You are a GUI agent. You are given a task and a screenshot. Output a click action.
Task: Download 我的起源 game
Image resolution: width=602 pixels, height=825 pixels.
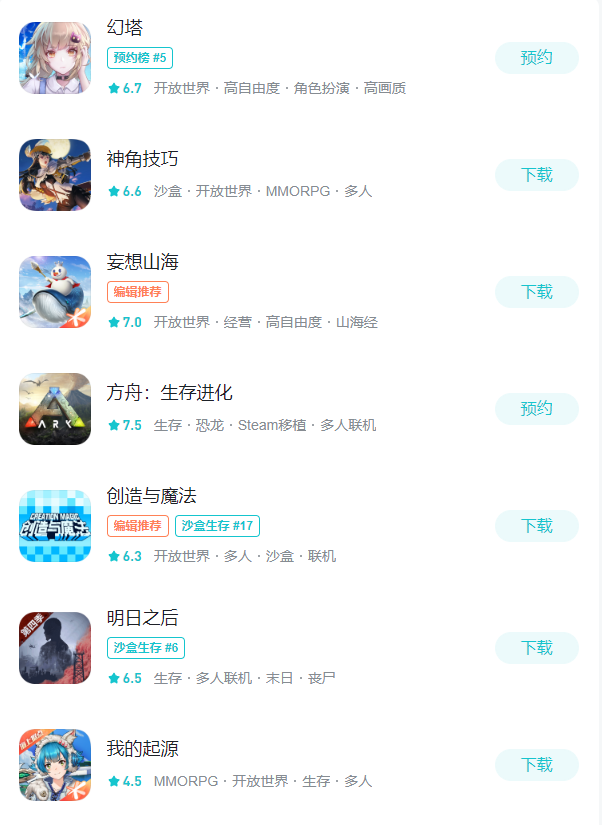[536, 765]
